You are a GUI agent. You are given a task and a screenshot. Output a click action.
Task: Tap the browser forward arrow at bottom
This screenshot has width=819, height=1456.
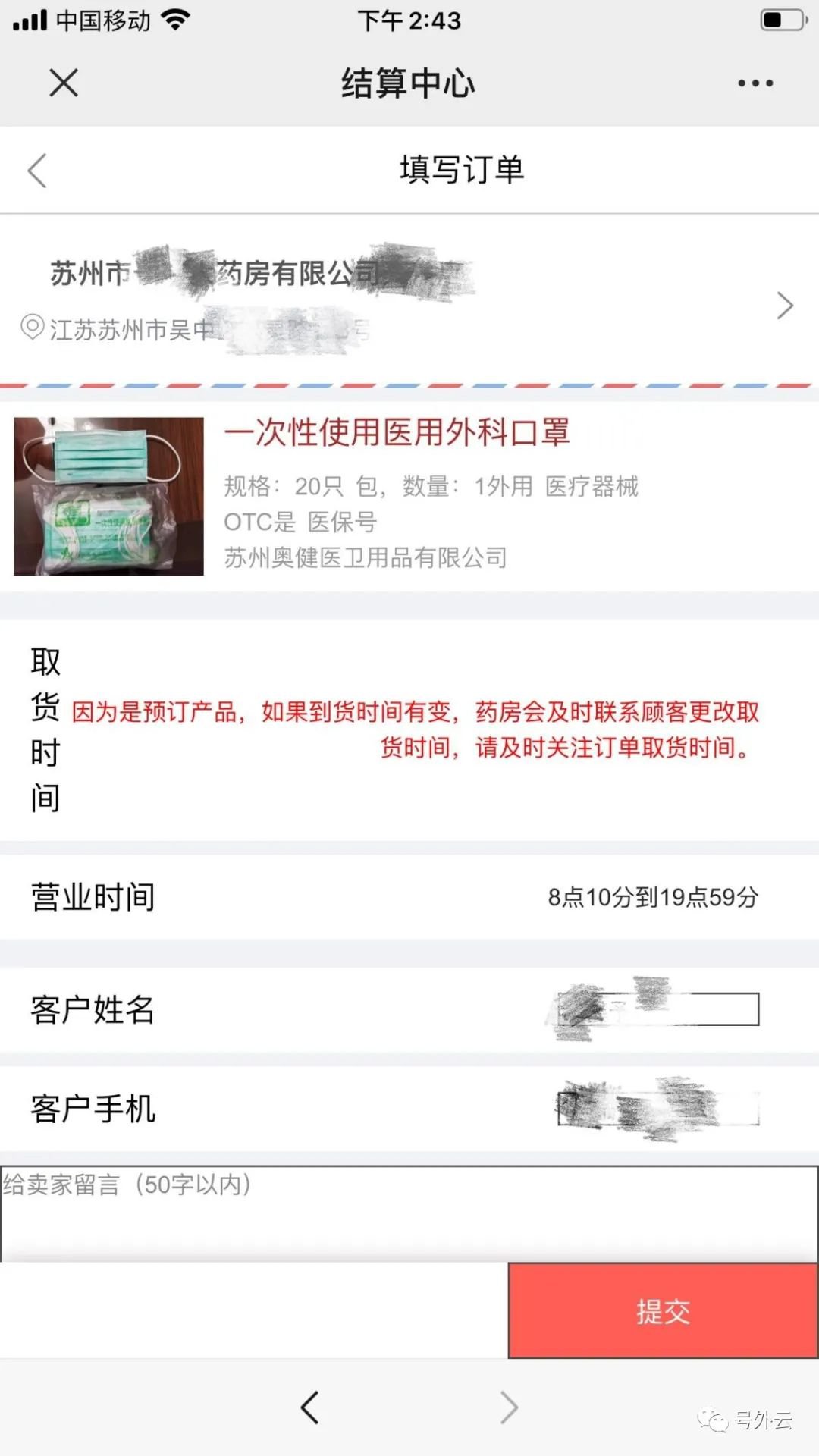509,1407
